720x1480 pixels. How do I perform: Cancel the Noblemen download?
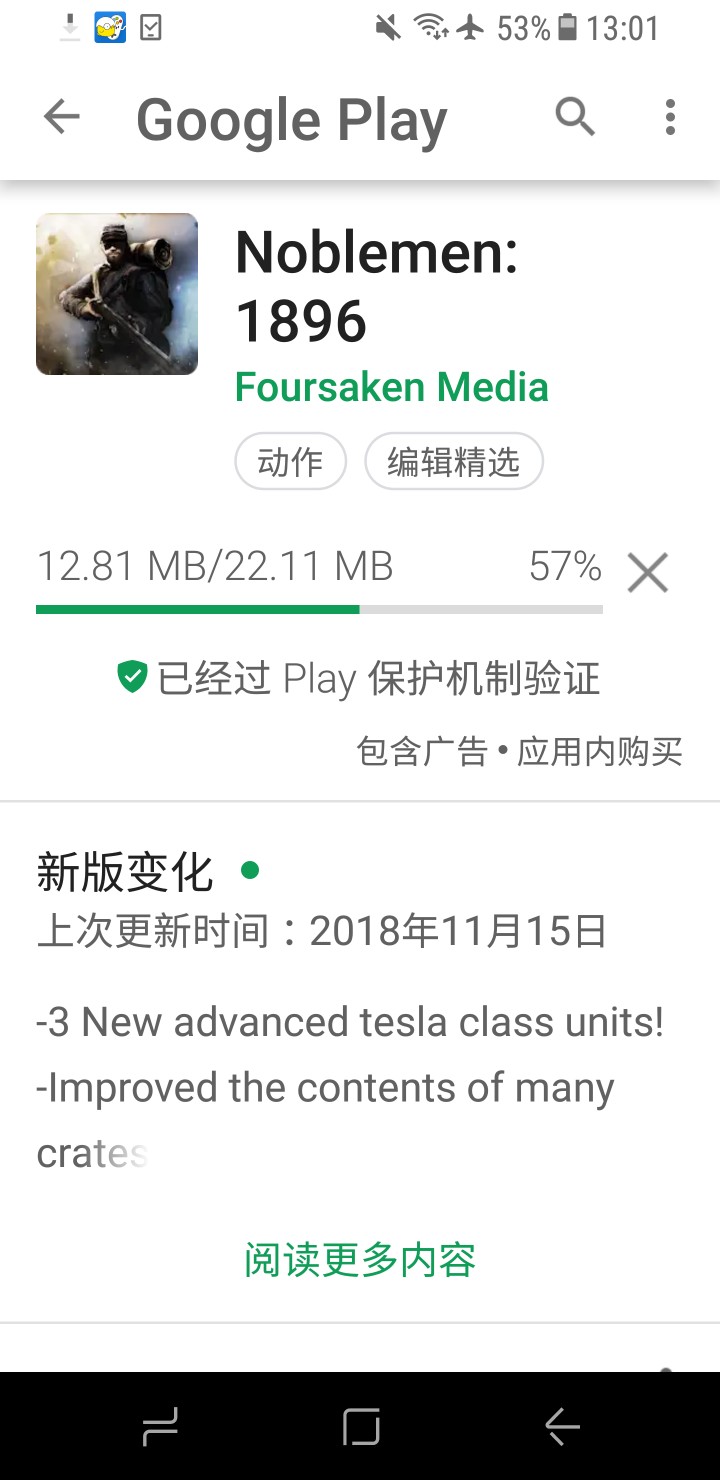[647, 573]
